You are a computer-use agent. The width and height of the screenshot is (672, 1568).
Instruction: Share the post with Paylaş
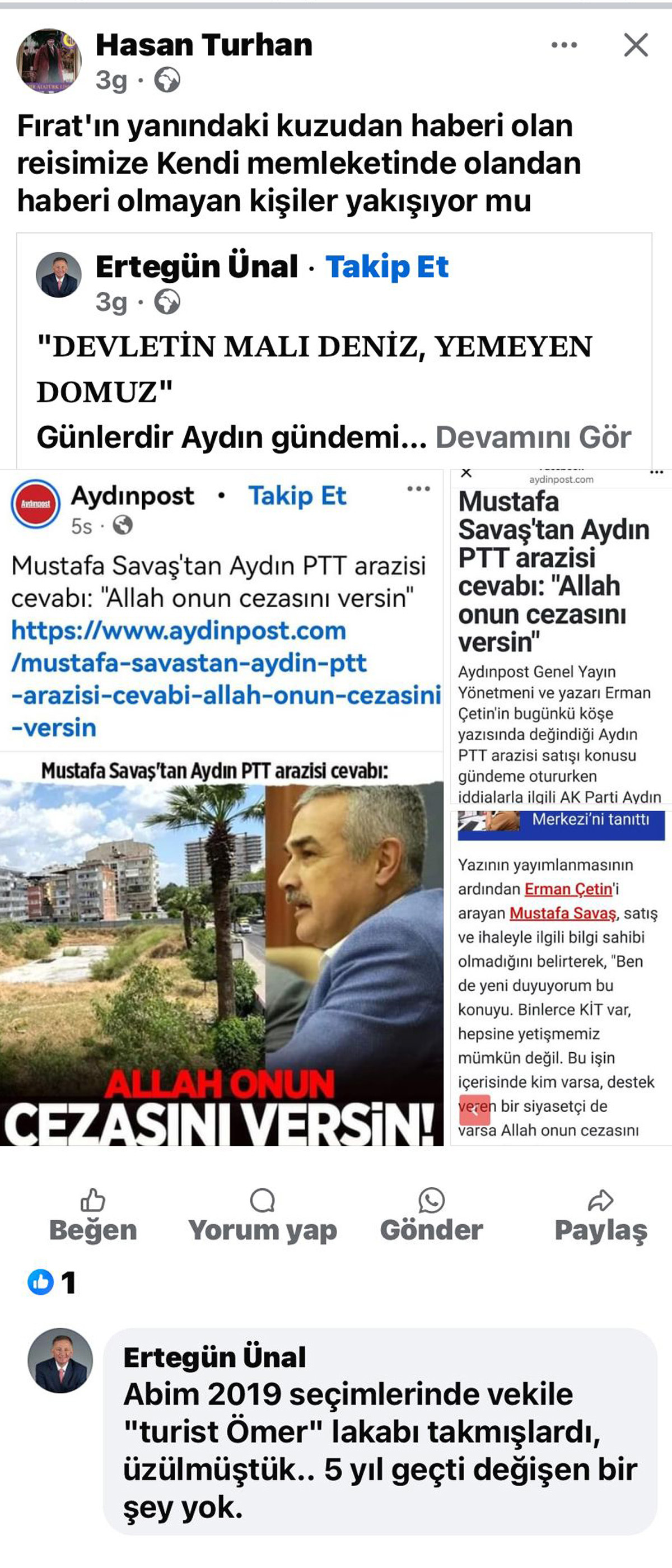click(x=600, y=1216)
